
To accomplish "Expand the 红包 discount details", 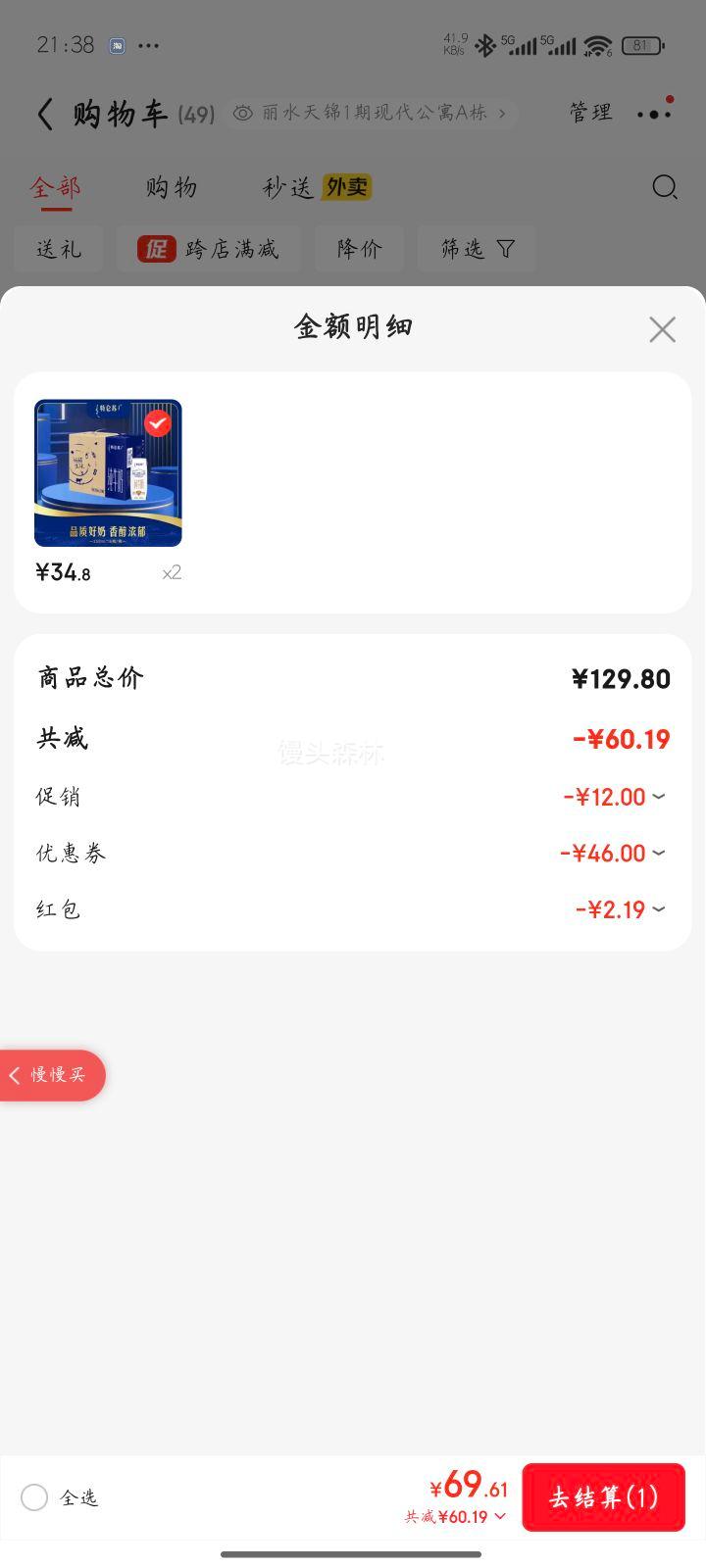I will pyautogui.click(x=658, y=909).
